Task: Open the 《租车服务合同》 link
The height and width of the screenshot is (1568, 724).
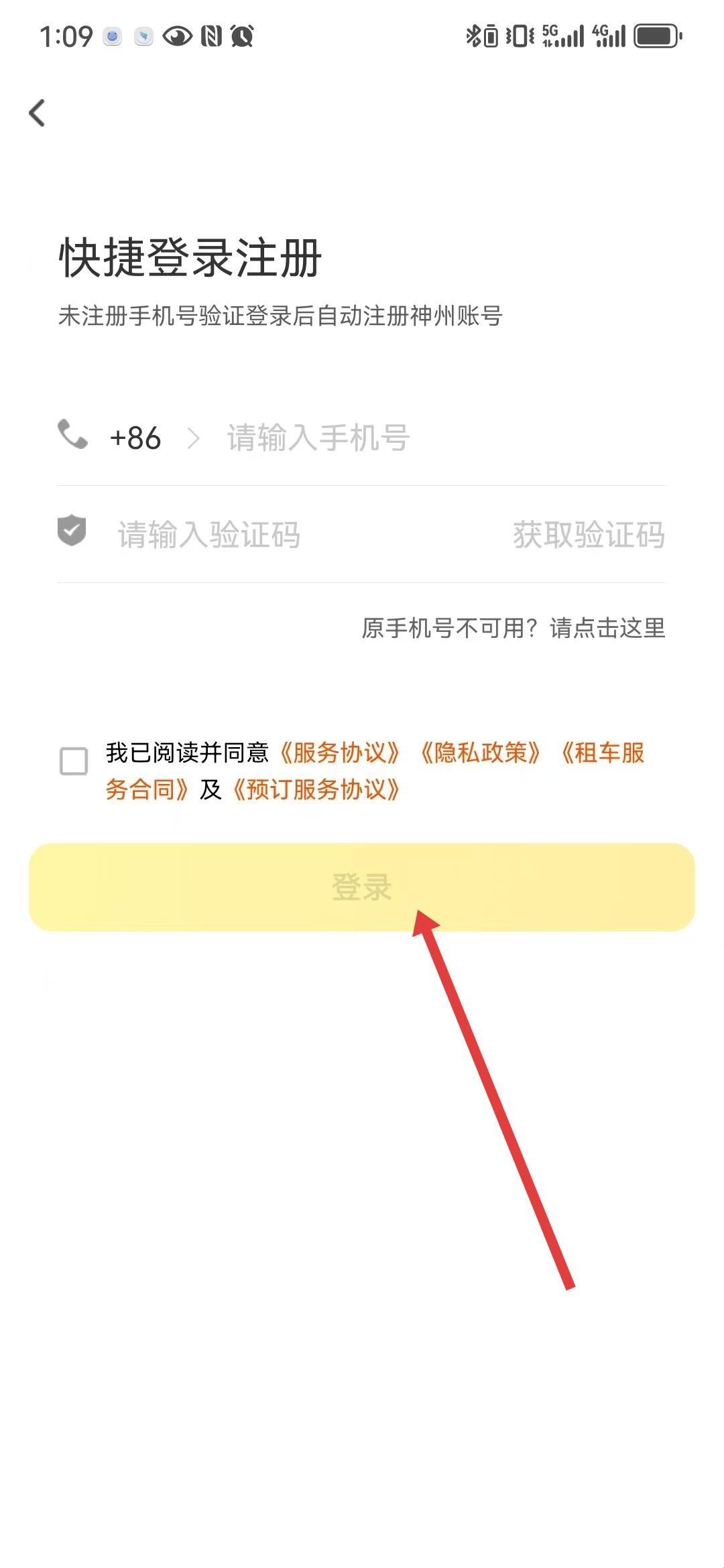Action: [603, 753]
